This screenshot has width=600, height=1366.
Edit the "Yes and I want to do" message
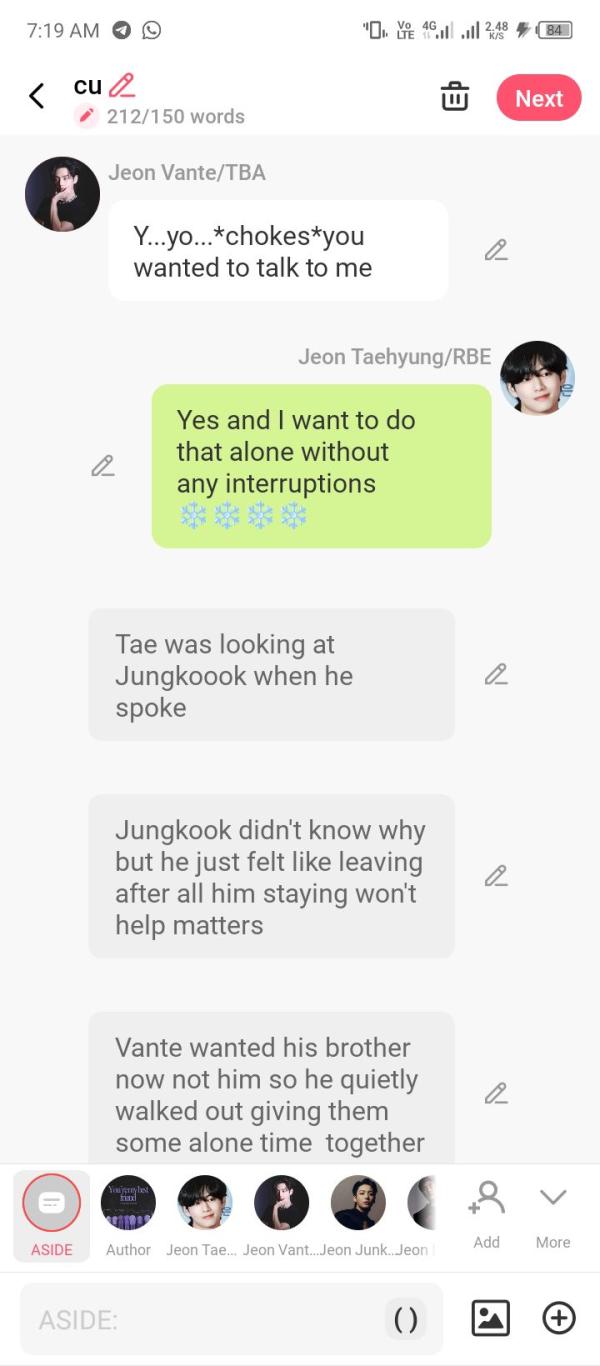pyautogui.click(x=102, y=466)
